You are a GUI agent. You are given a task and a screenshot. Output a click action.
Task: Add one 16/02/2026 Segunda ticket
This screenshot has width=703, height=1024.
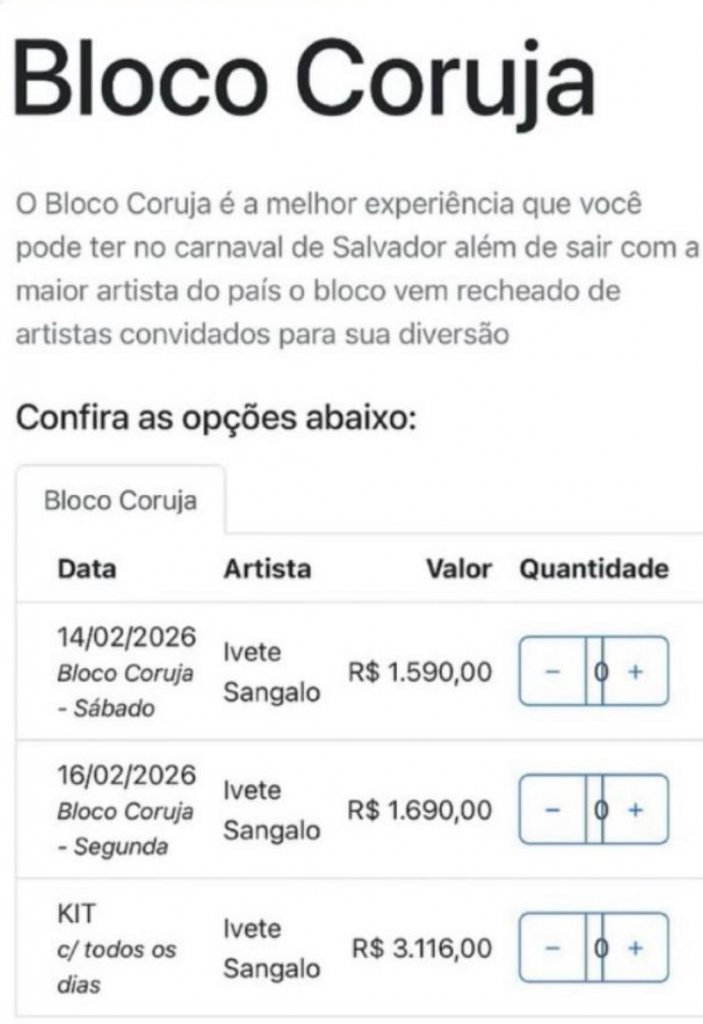(x=634, y=809)
